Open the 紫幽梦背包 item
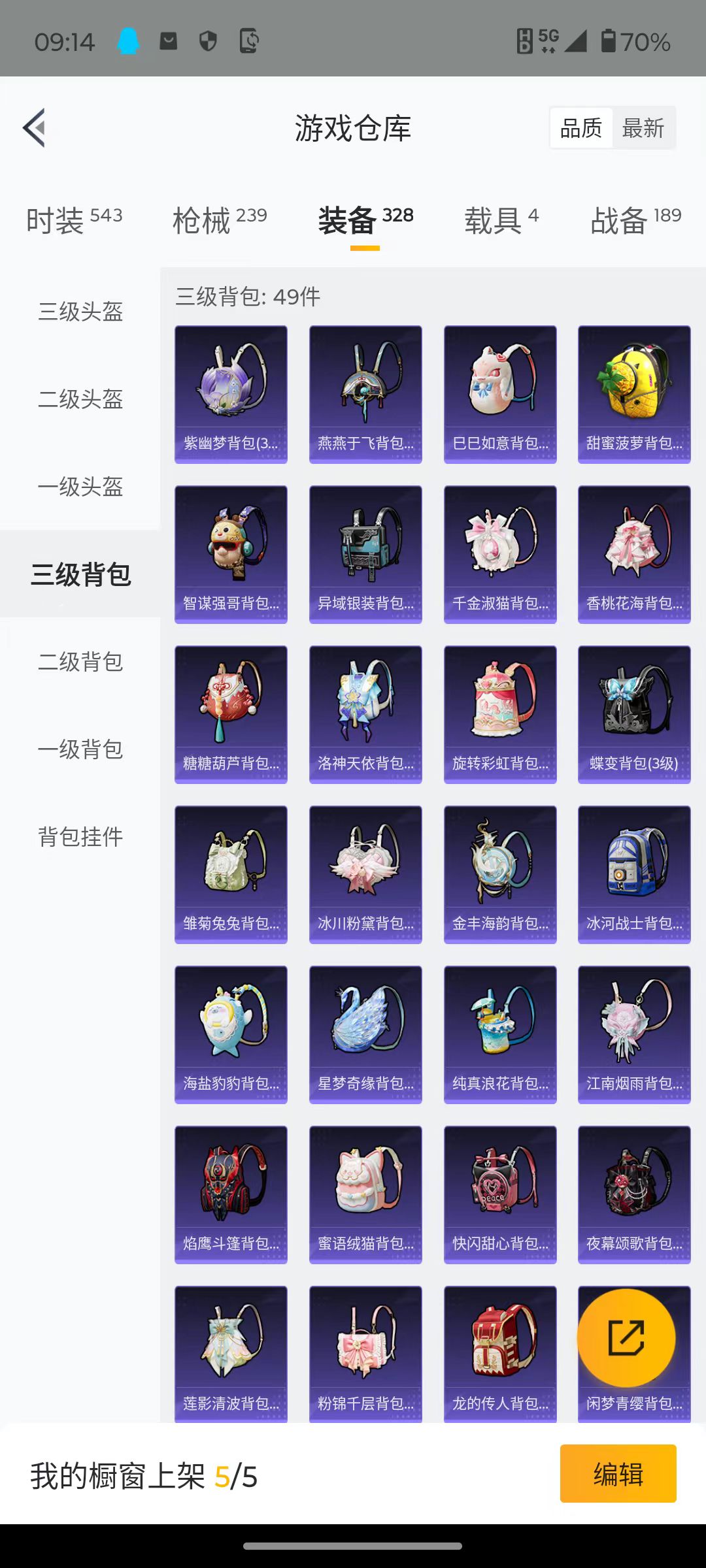 pyautogui.click(x=231, y=394)
